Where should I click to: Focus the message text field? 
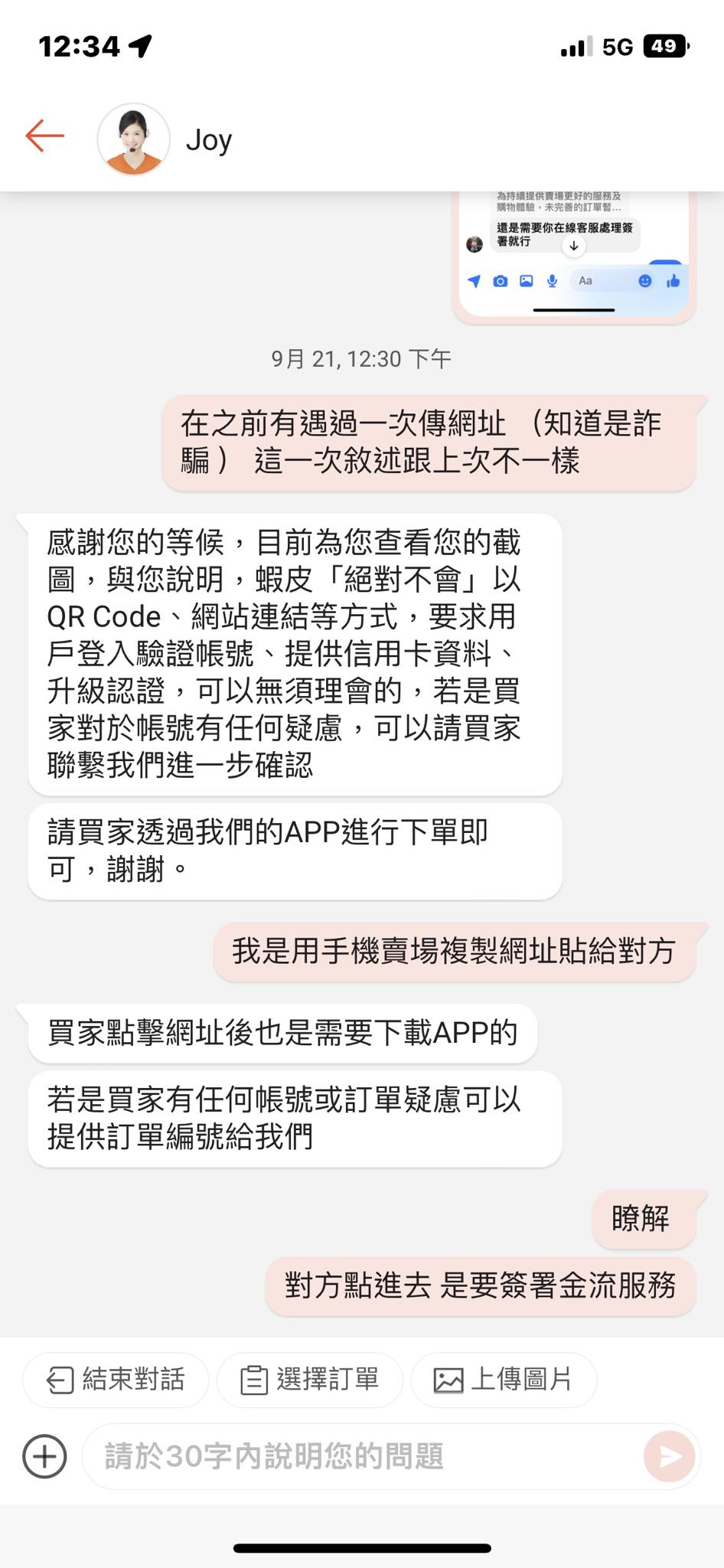pyautogui.click(x=360, y=1455)
